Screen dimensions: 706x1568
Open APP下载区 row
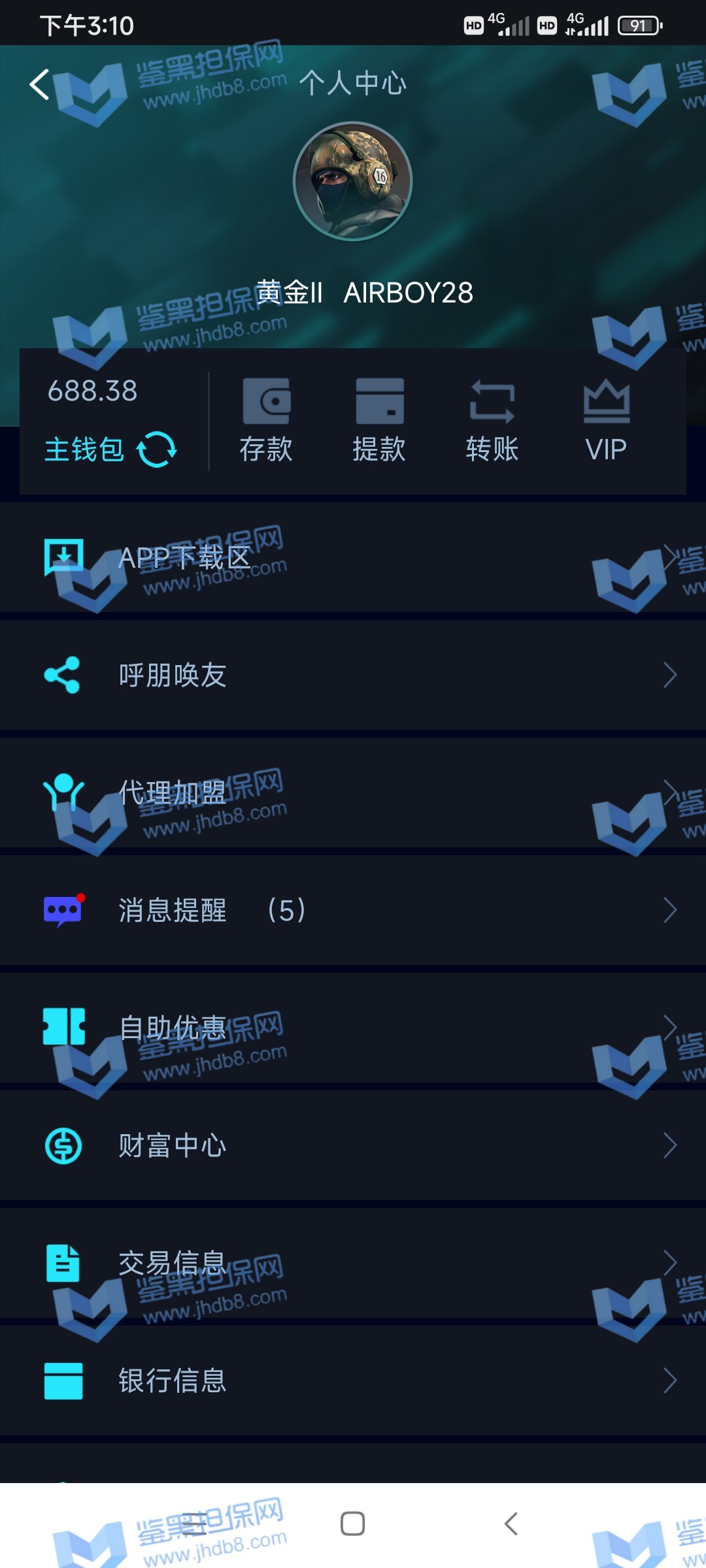click(x=353, y=558)
